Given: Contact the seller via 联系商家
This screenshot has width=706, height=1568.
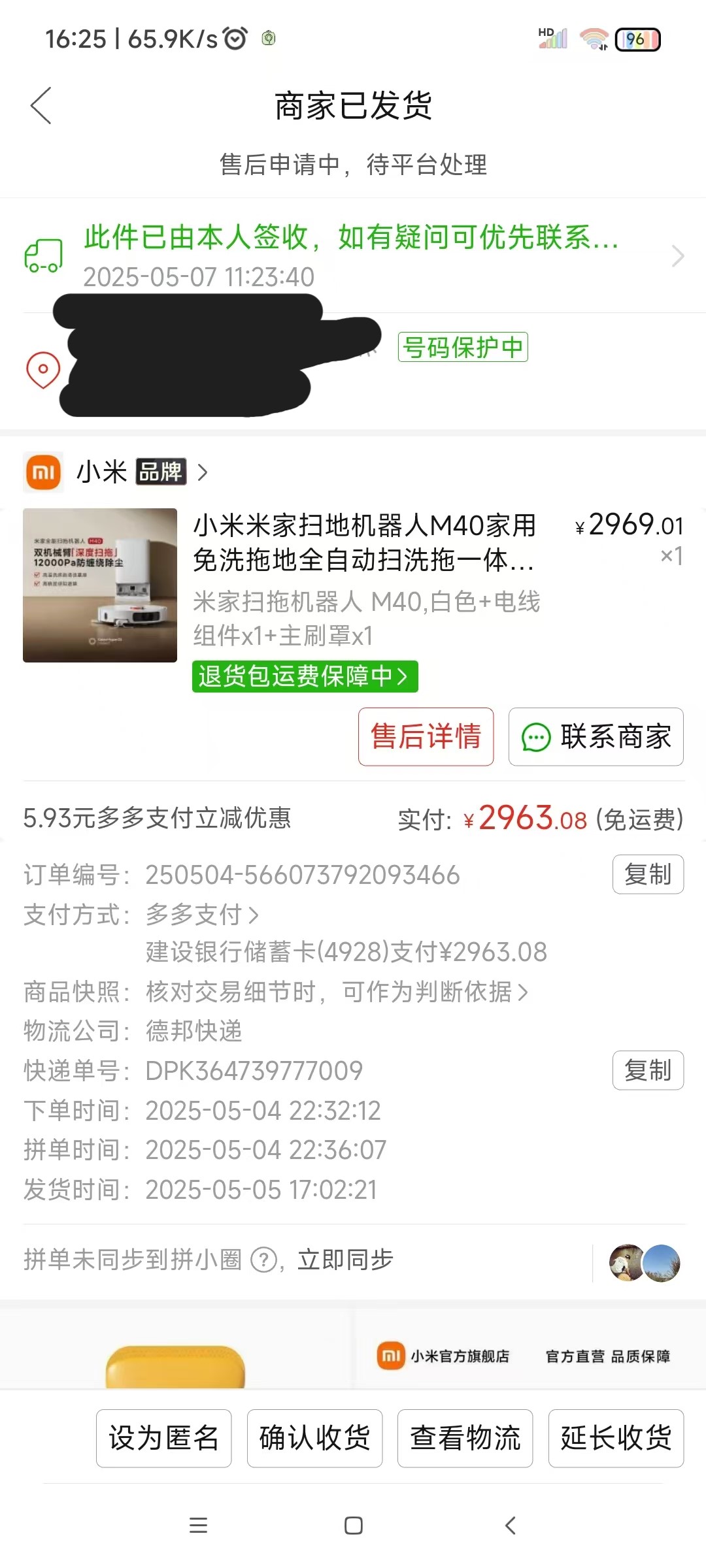Looking at the screenshot, I should (x=596, y=736).
